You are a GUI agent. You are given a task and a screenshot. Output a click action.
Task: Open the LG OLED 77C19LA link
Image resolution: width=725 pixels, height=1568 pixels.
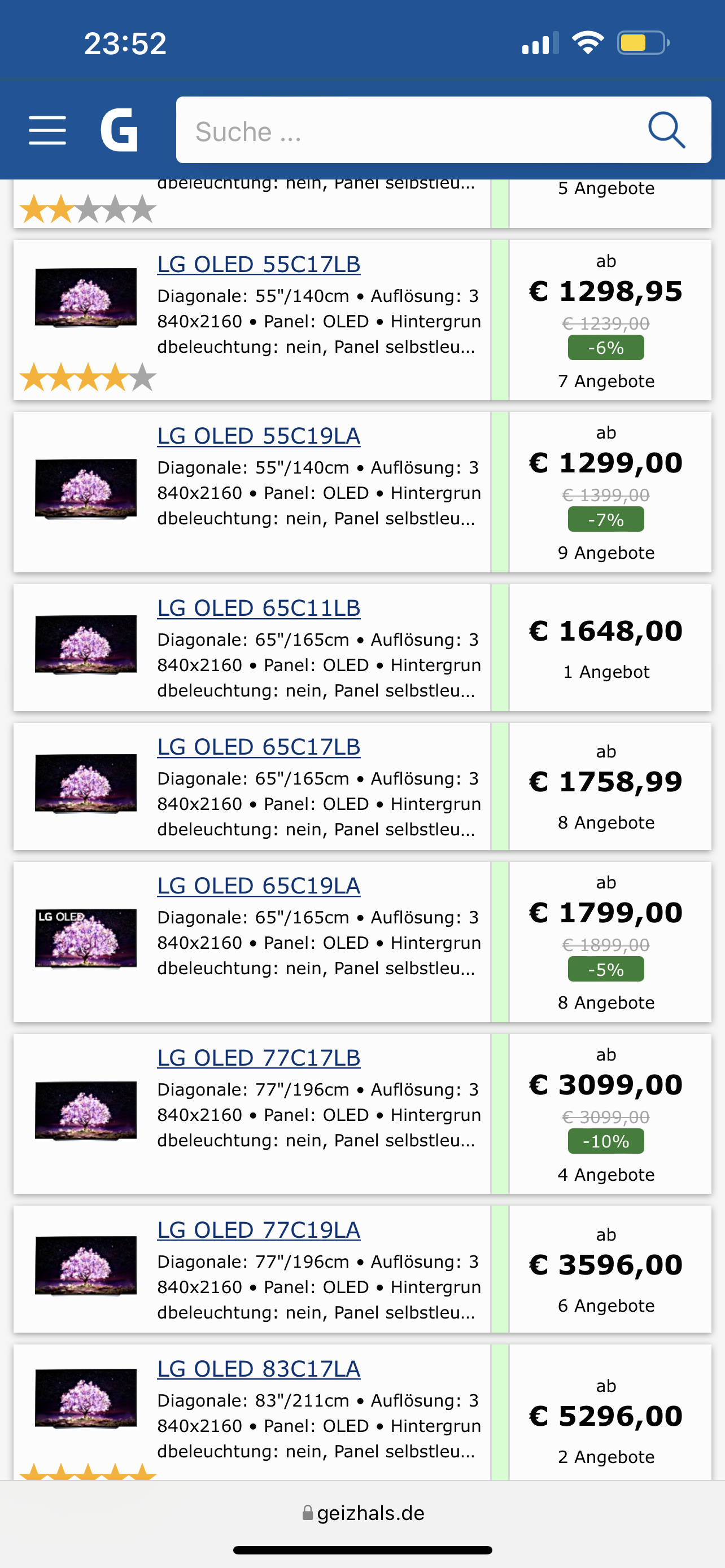click(x=259, y=1230)
